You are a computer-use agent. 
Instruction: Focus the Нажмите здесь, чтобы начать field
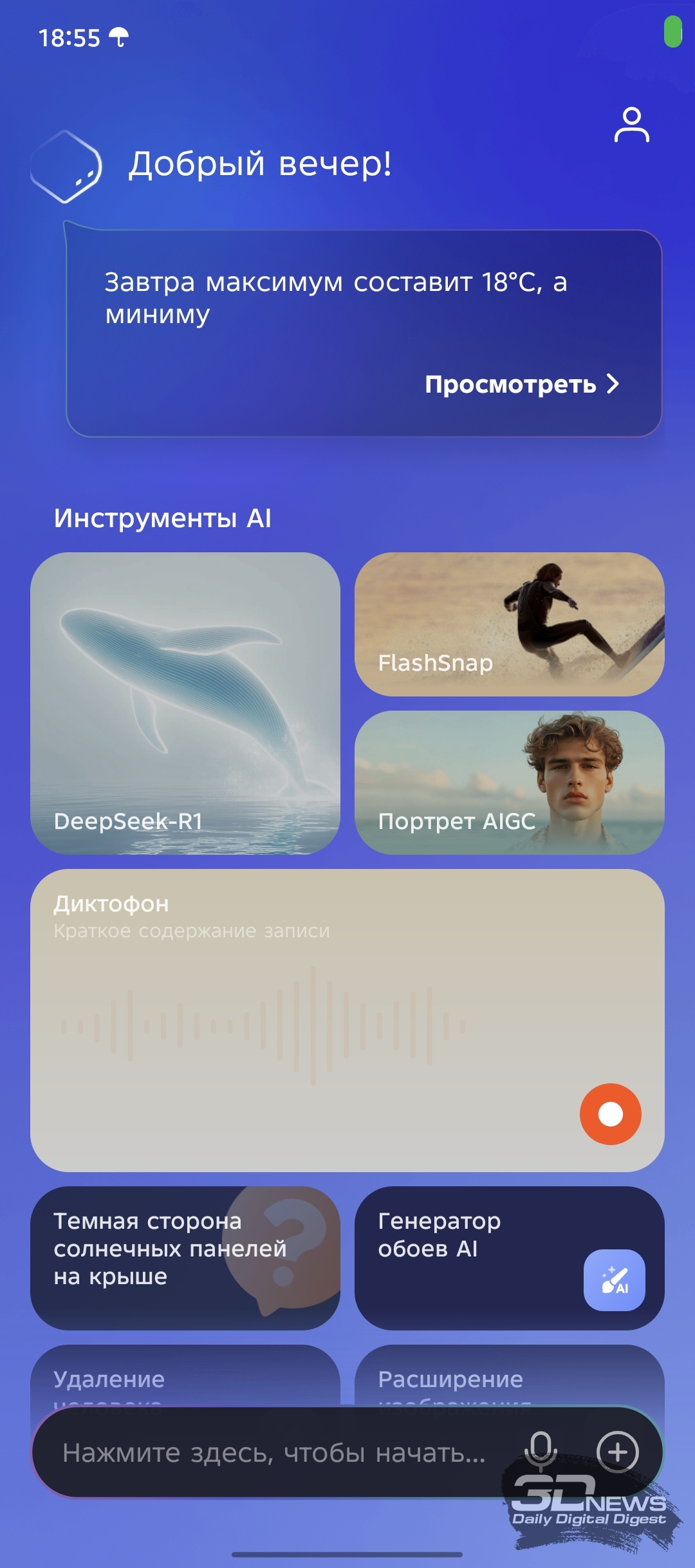click(x=274, y=1453)
